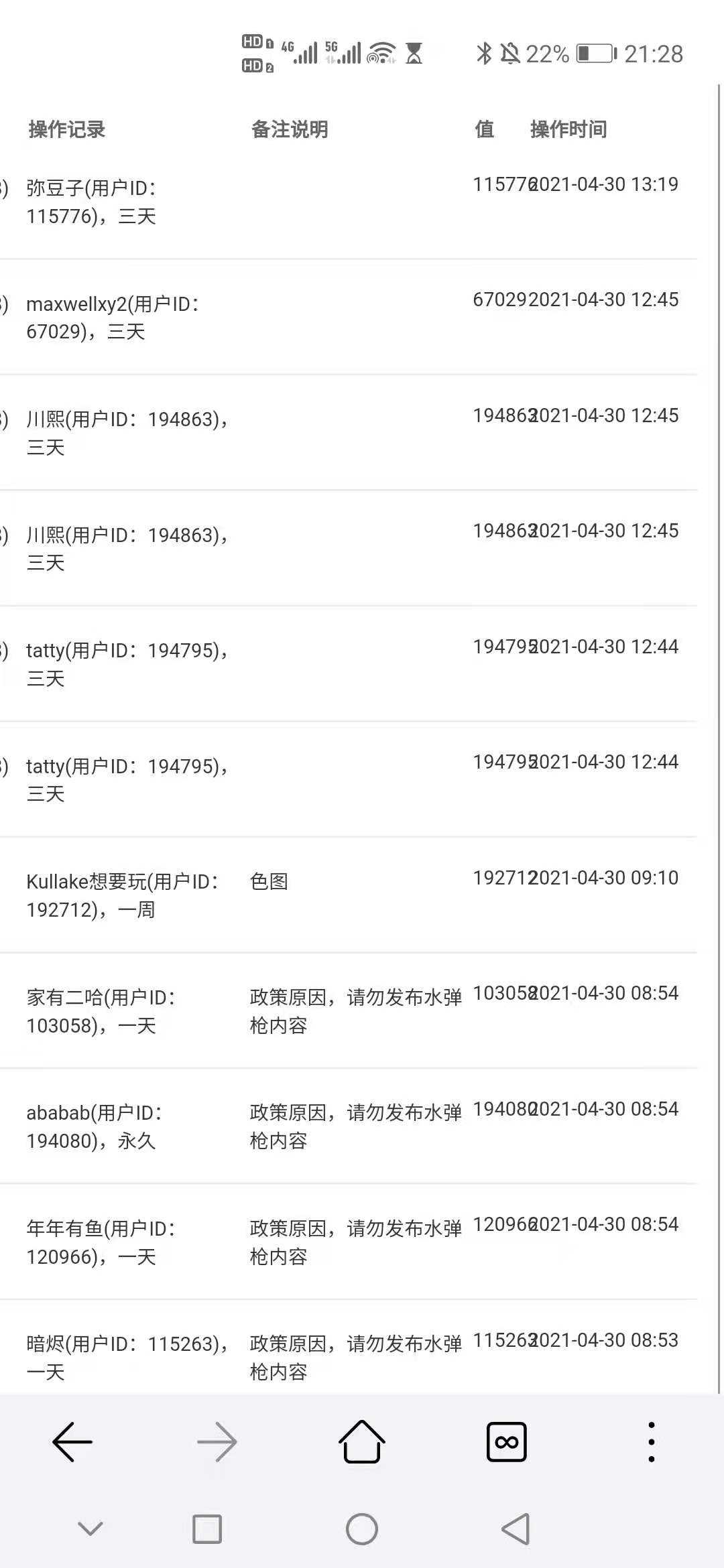Open the browser three-dot overflow menu
This screenshot has height=1568, width=724.
pyautogui.click(x=652, y=1441)
